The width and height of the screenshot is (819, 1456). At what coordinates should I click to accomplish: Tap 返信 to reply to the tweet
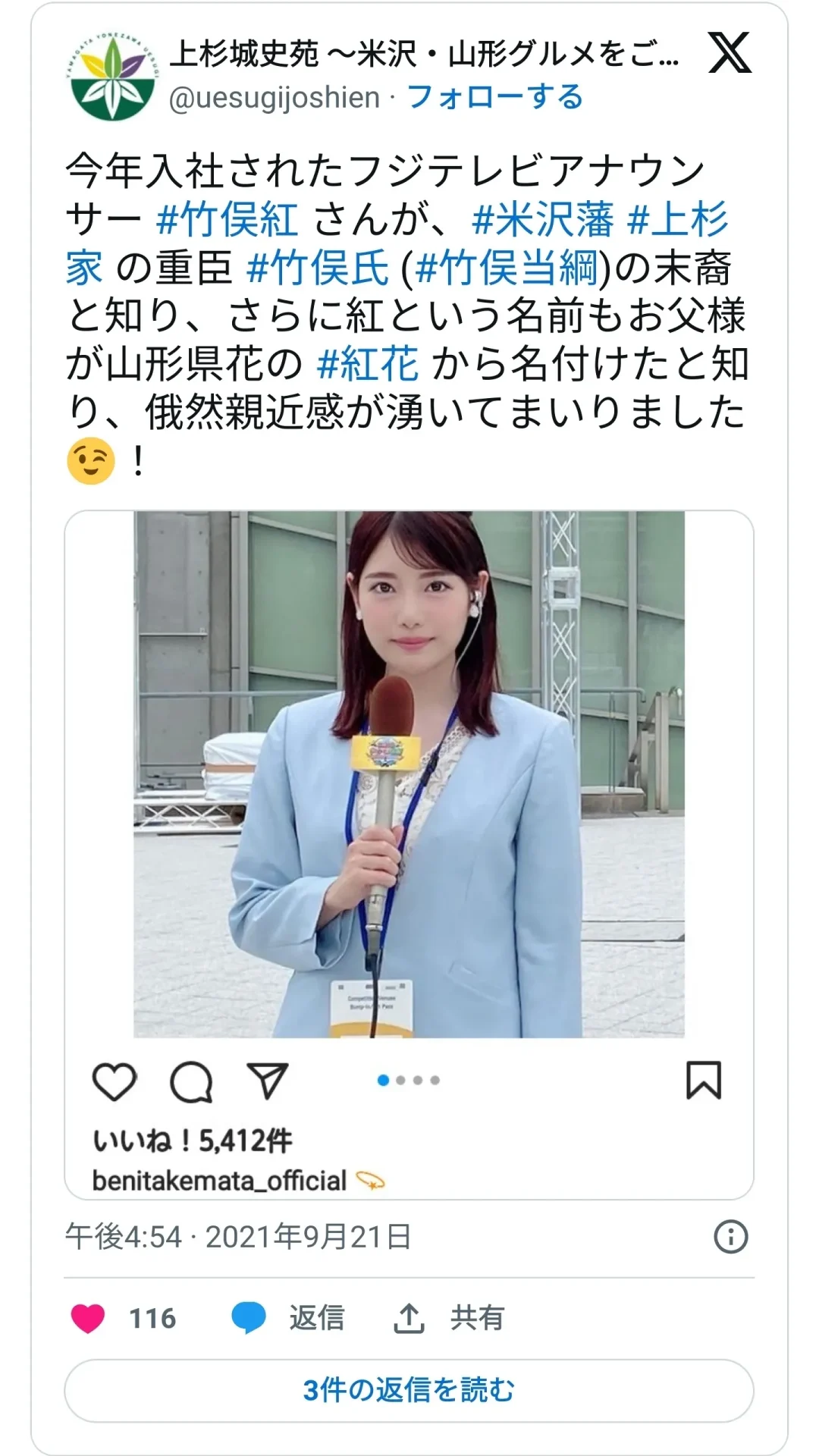(288, 1318)
